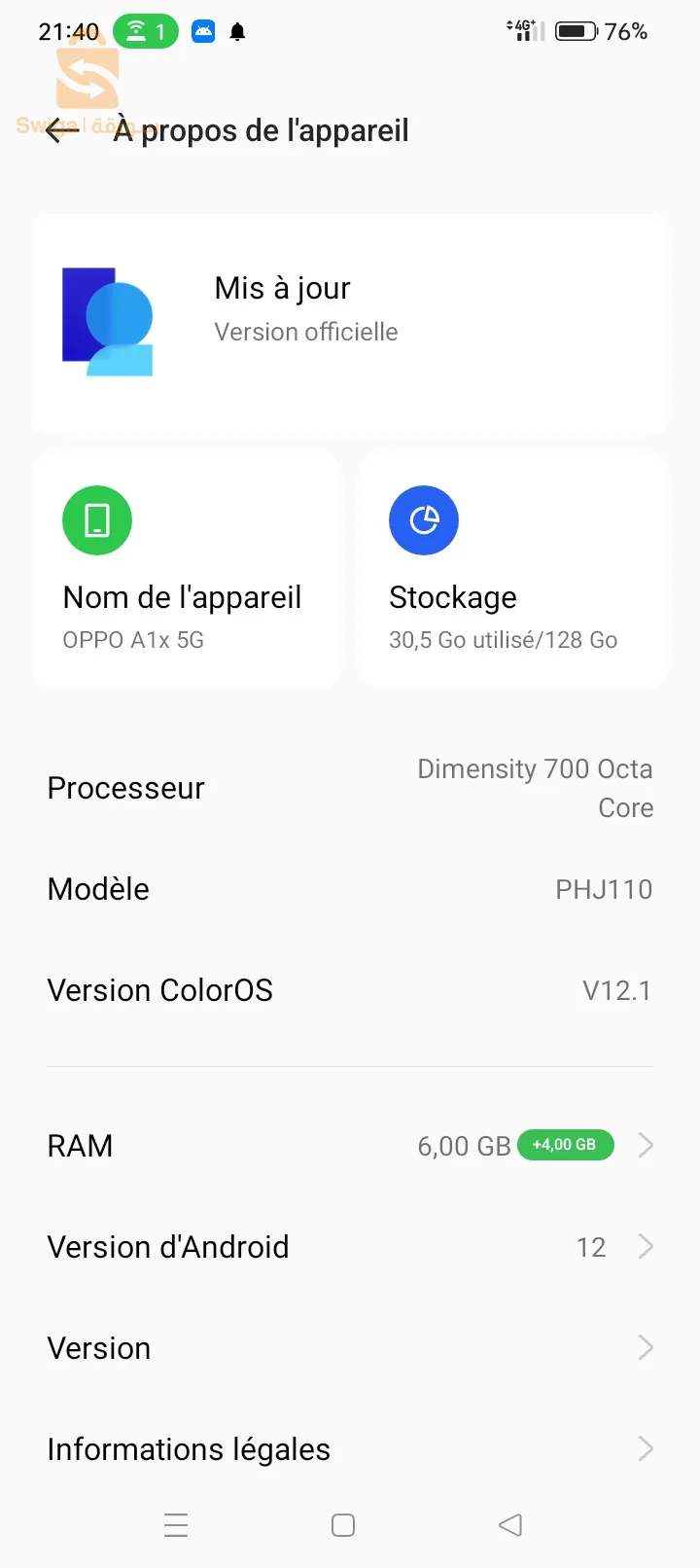
Task: Go back from À propos de l'appareil
Action: tap(61, 130)
